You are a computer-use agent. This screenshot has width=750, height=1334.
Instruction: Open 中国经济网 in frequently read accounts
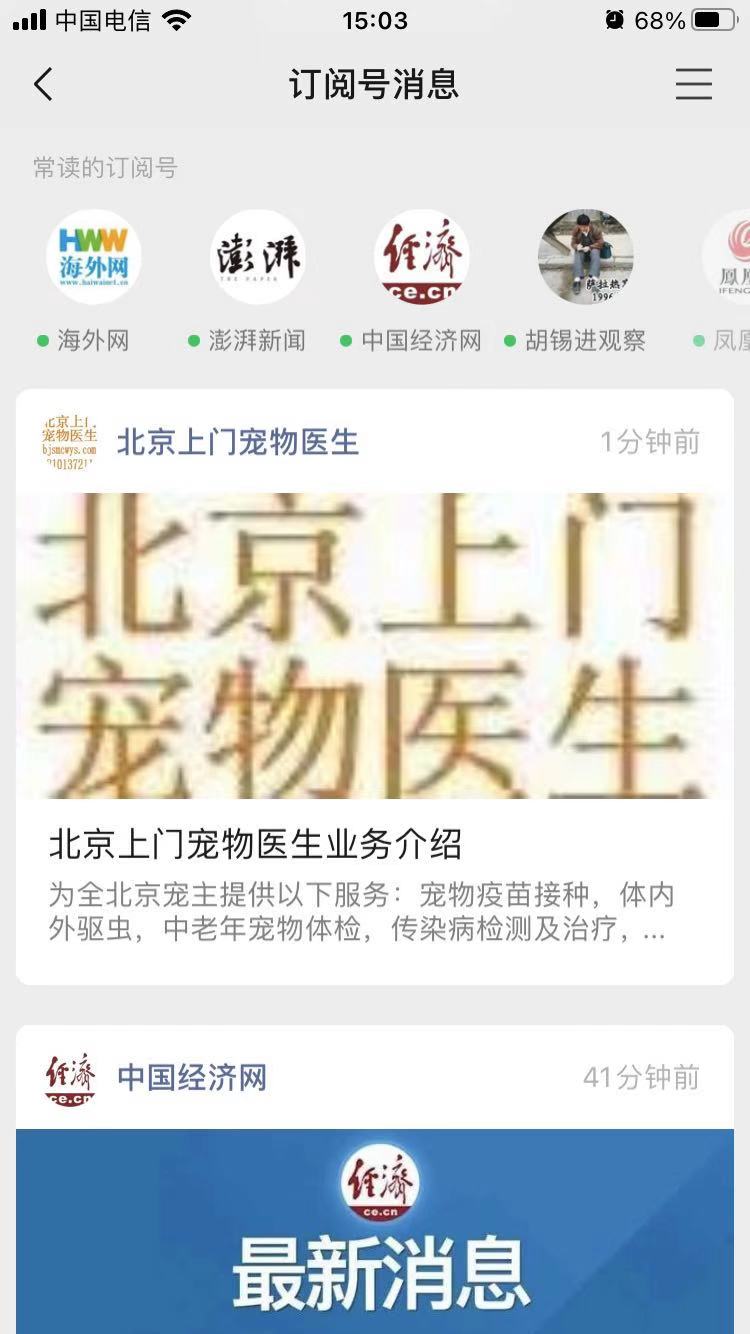421,257
